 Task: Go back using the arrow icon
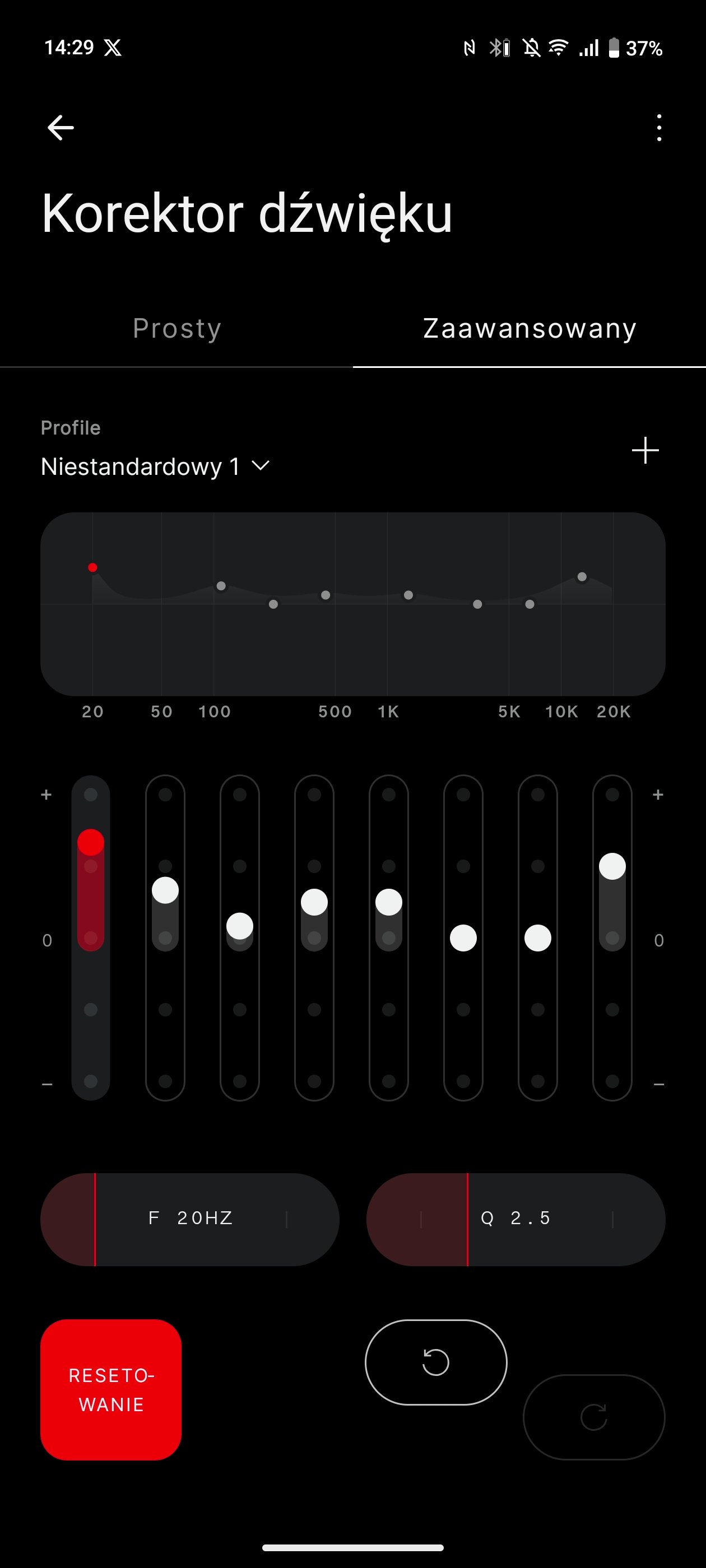click(x=61, y=128)
